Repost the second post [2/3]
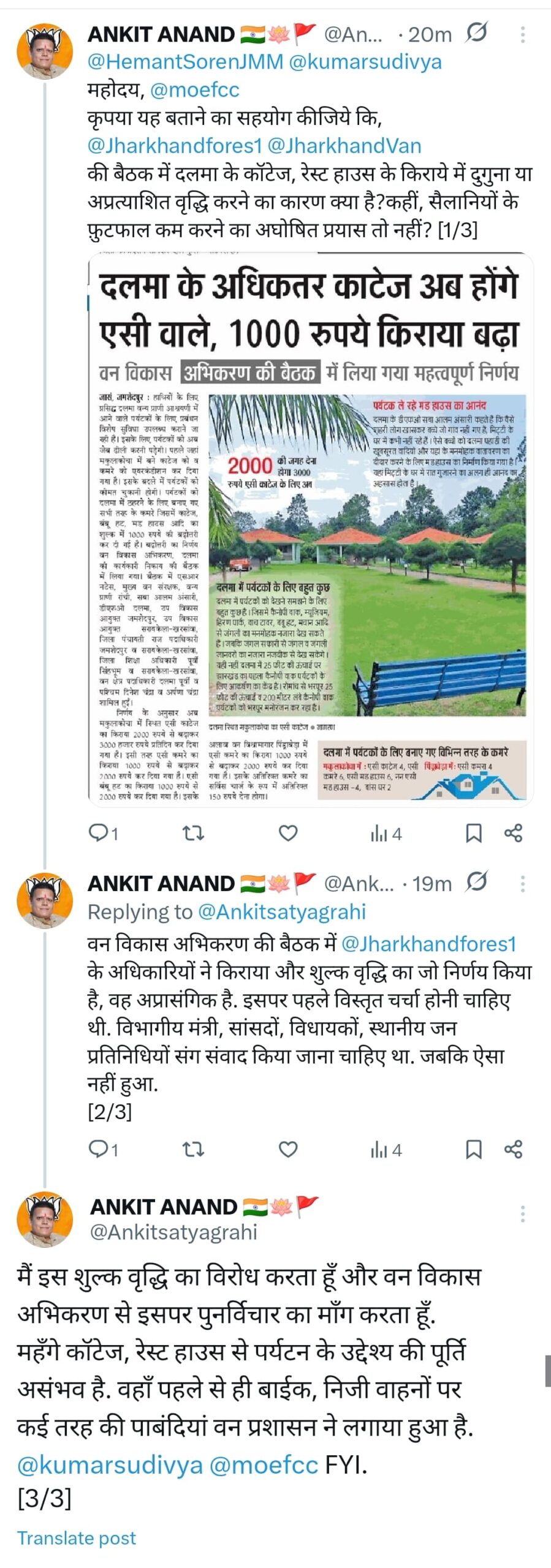This screenshot has width=551, height=1568. [x=194, y=1150]
